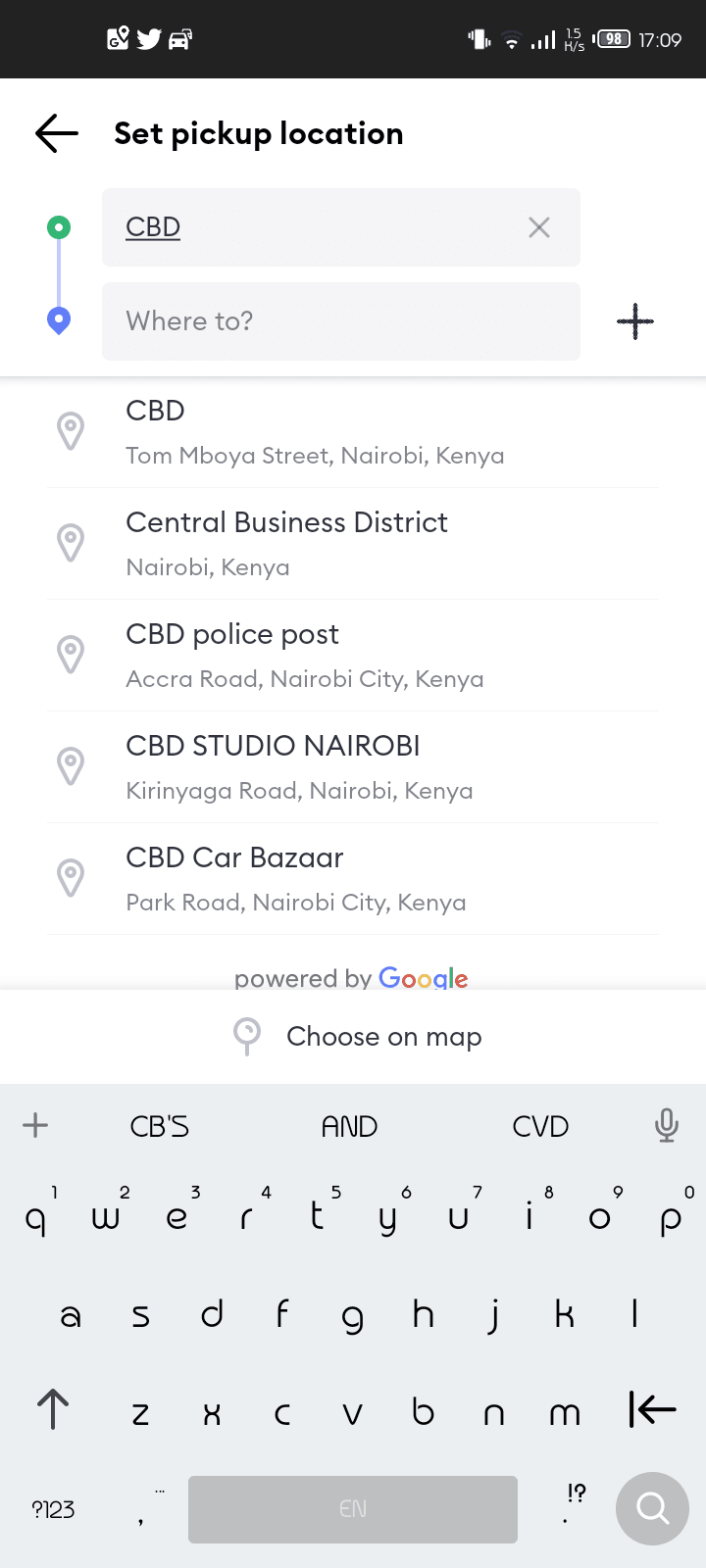This screenshot has height=1568, width=706.
Task: Tap the 'Where to?' destination field
Action: (x=340, y=321)
